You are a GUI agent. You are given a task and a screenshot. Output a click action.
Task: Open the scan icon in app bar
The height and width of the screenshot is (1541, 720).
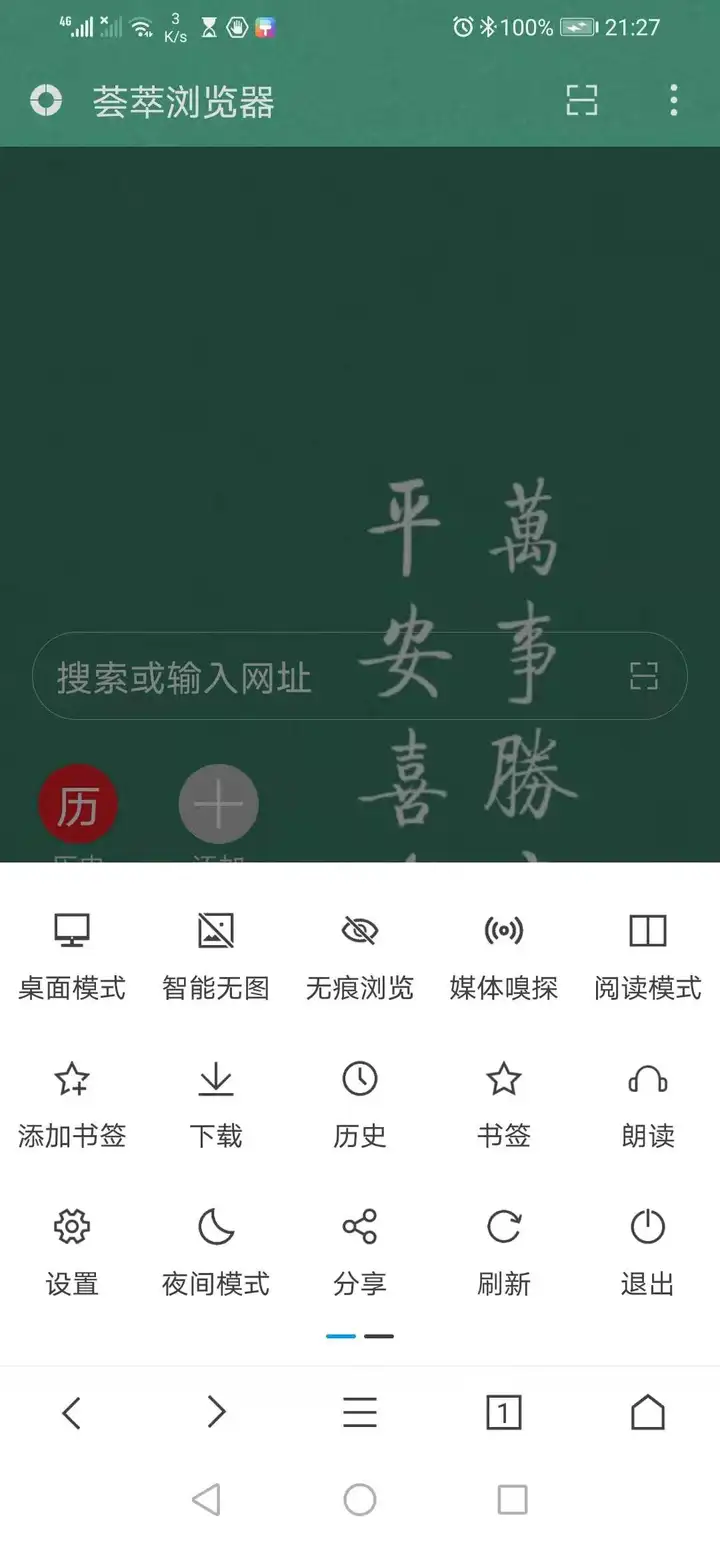click(x=582, y=100)
